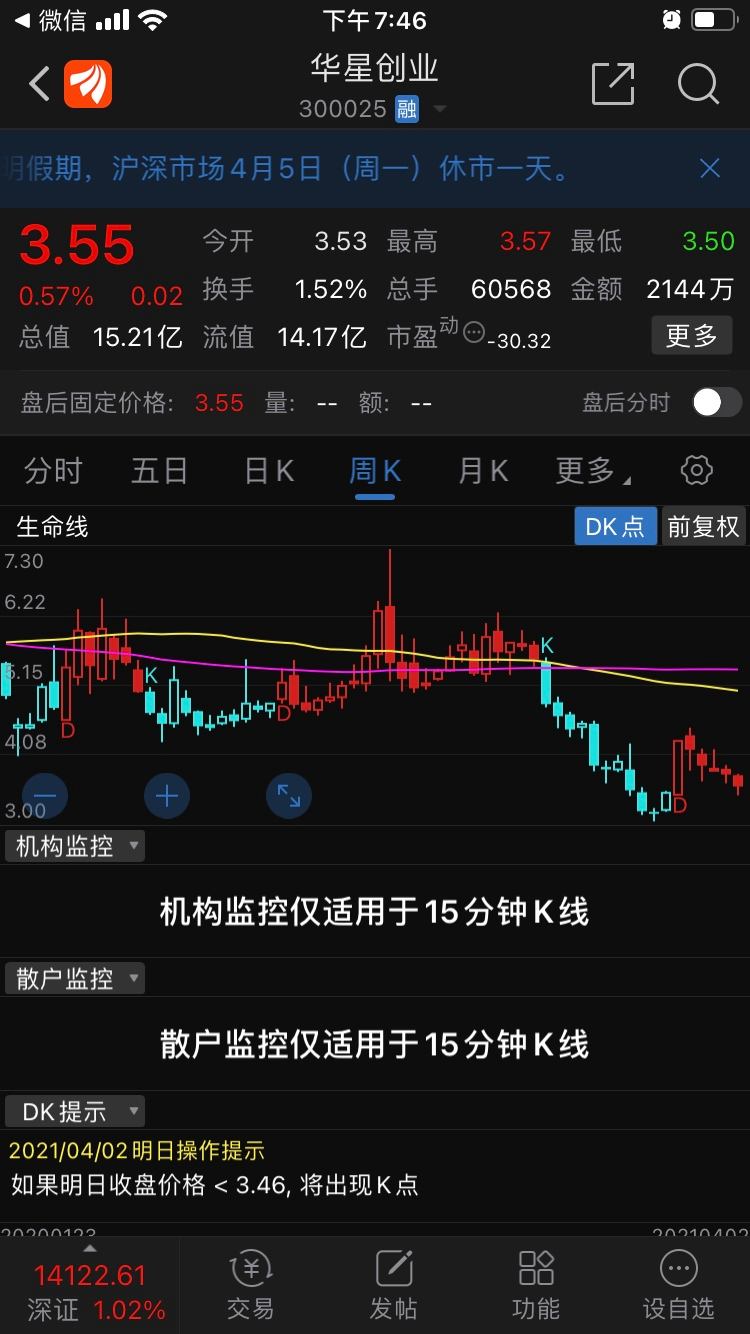Dismiss the market holiday notice banner
Viewport: 750px width, 1334px height.
(x=710, y=168)
